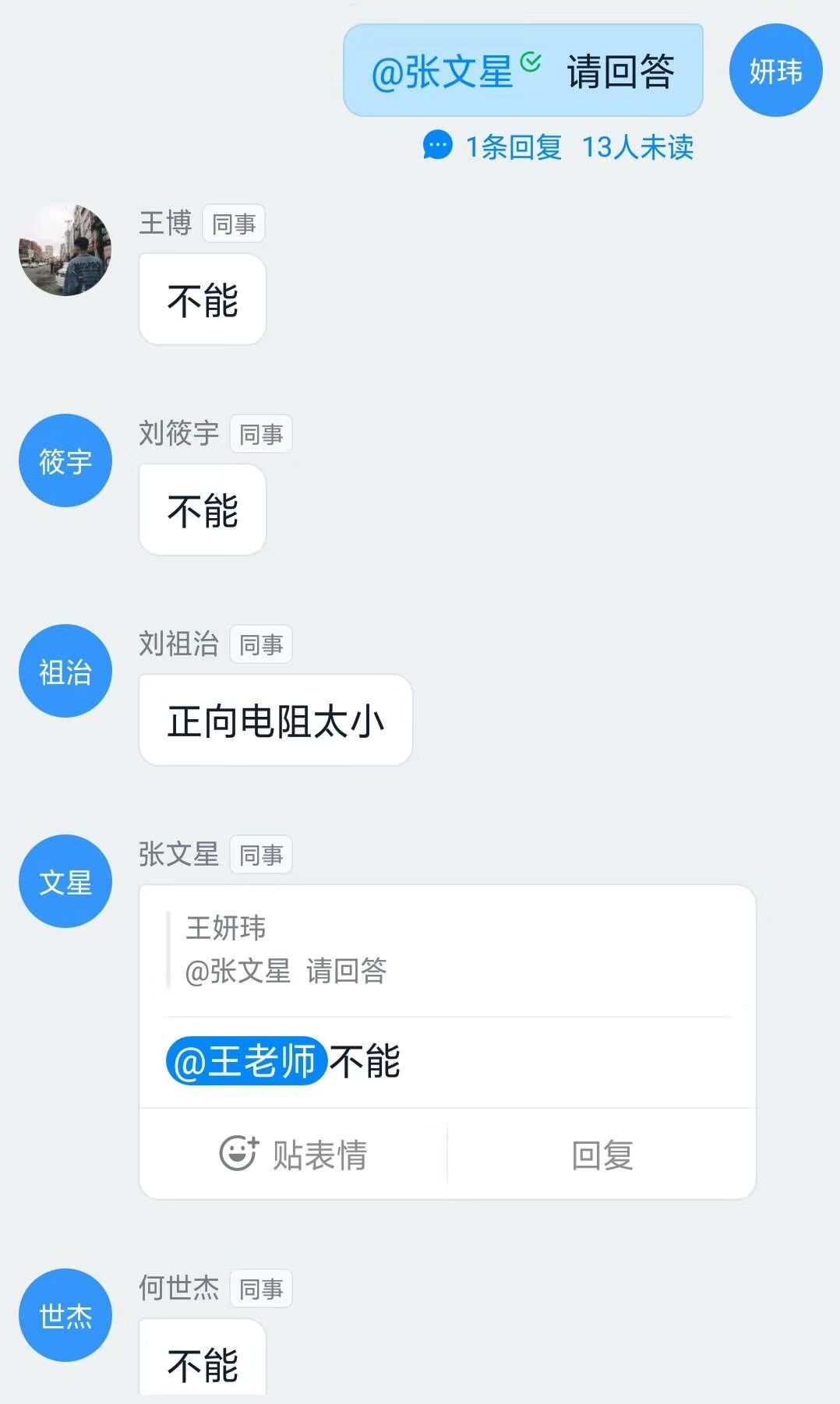840x1404 pixels.
Task: Add a 贴表情 emoji reaction
Action: (x=294, y=1154)
